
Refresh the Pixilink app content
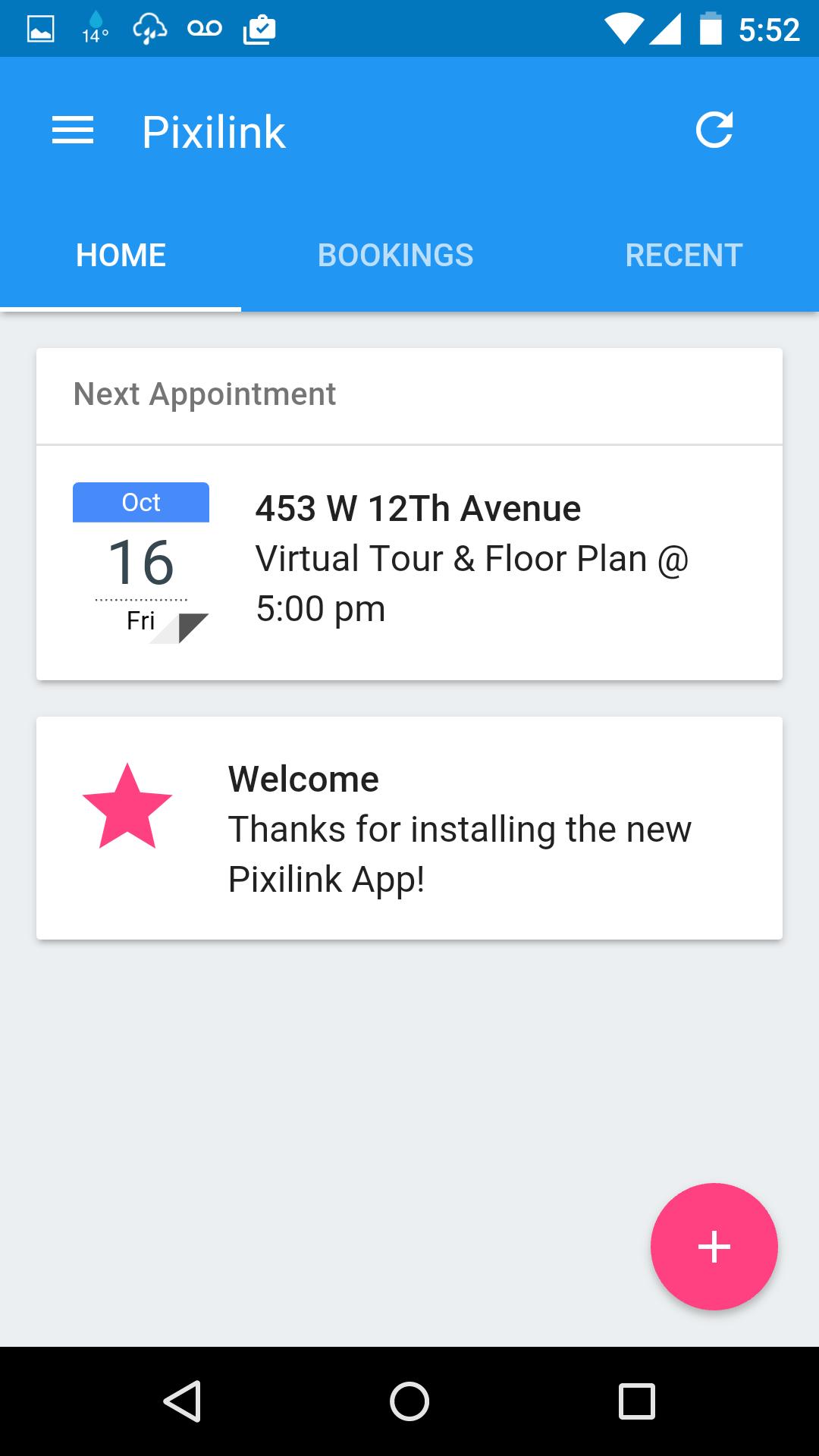point(714,129)
